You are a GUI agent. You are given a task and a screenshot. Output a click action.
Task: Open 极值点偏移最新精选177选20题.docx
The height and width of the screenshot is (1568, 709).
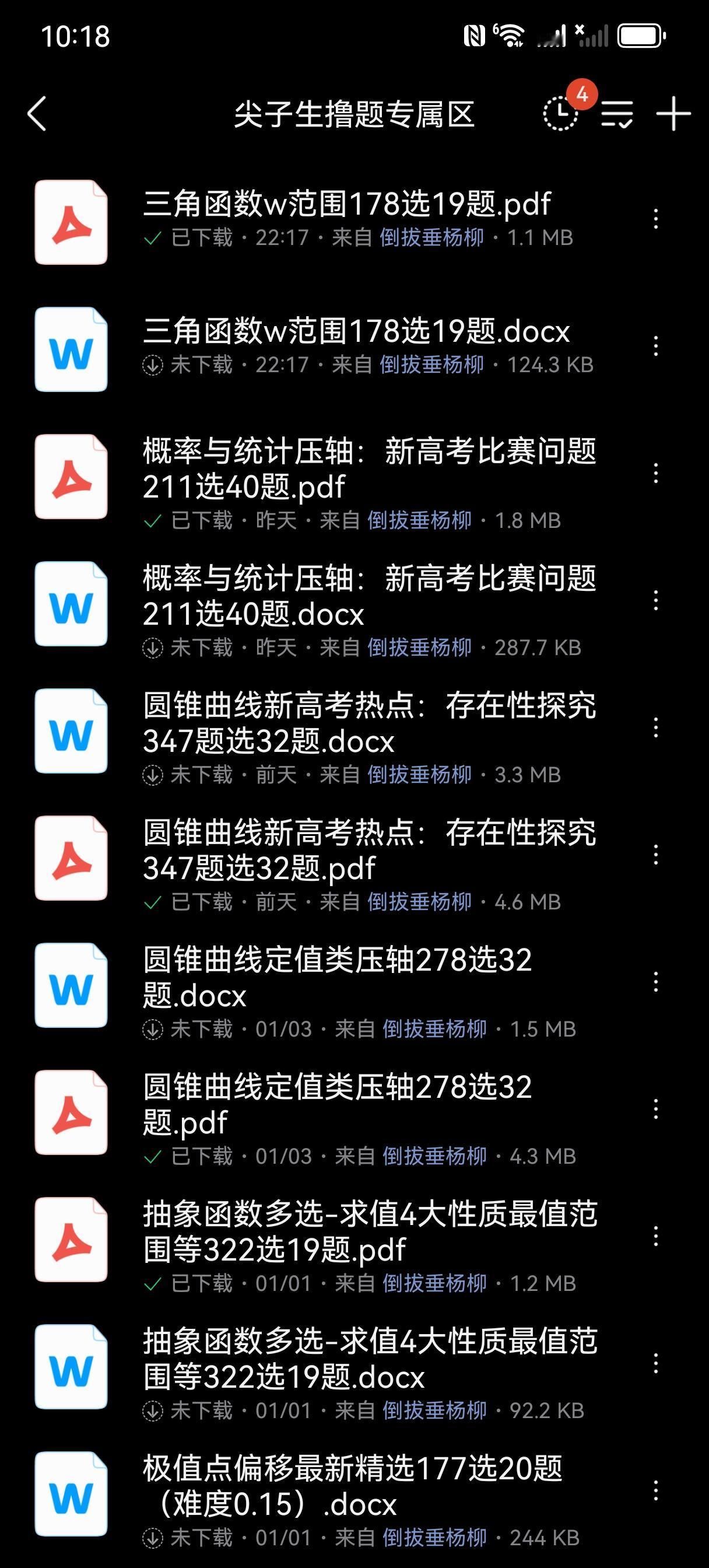coord(353,1486)
